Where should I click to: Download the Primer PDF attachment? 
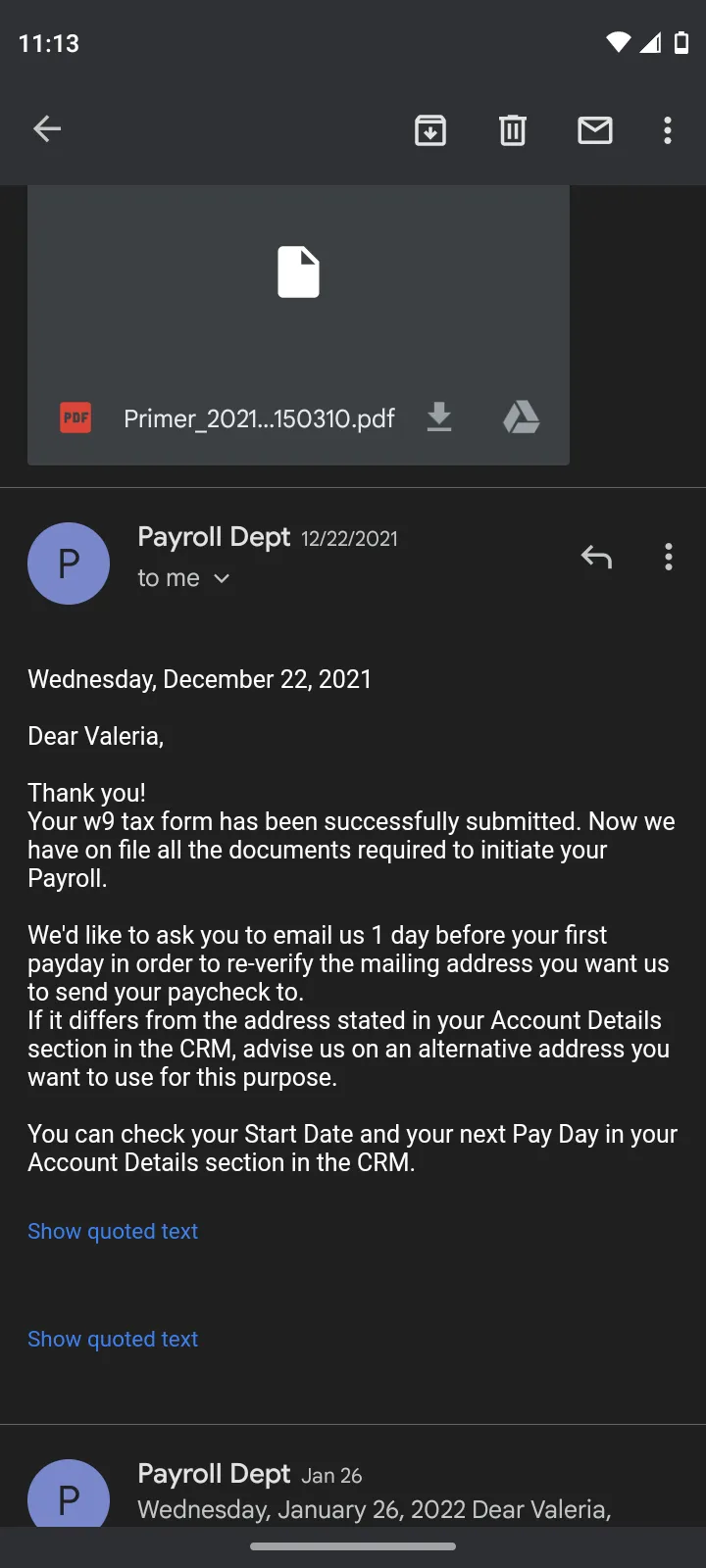point(439,417)
